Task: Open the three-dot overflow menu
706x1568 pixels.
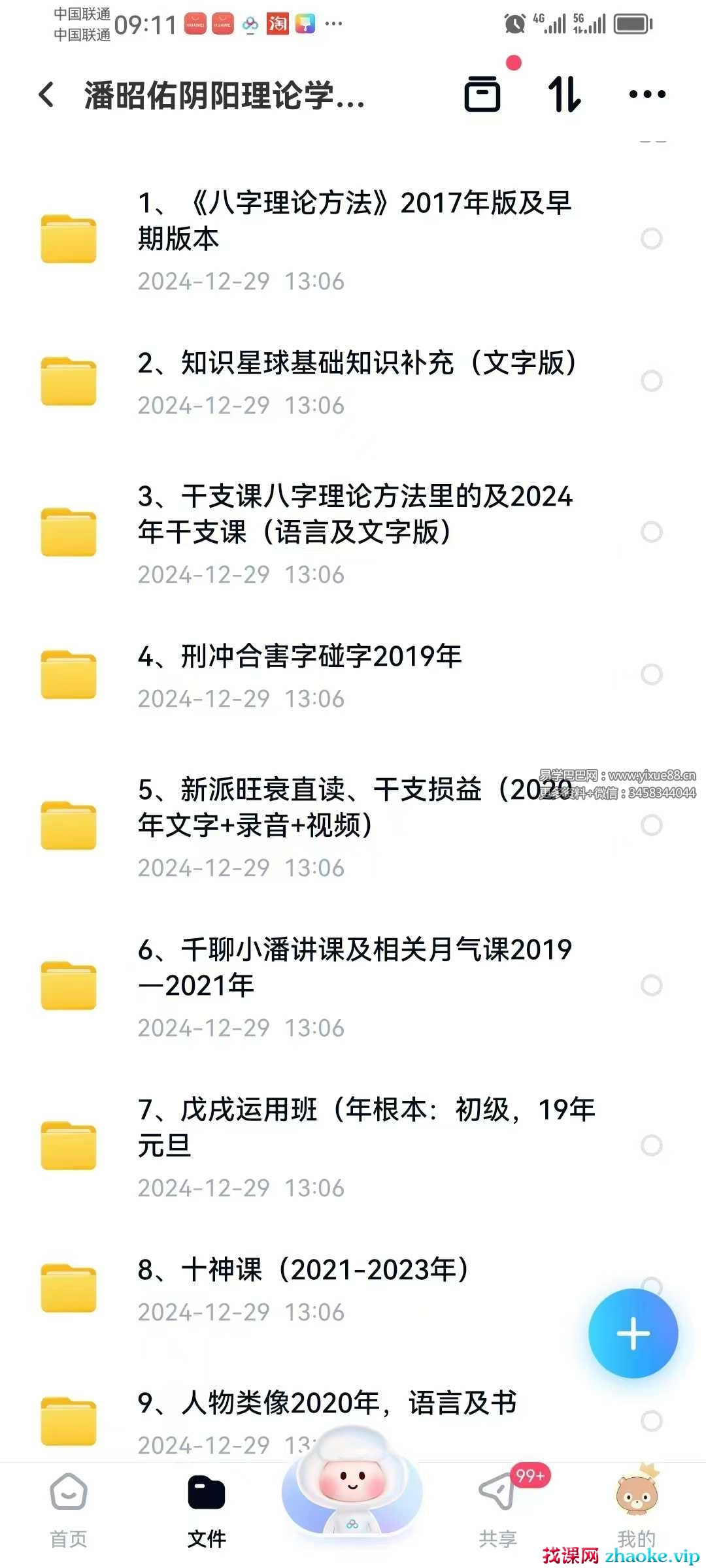Action: coord(647,95)
